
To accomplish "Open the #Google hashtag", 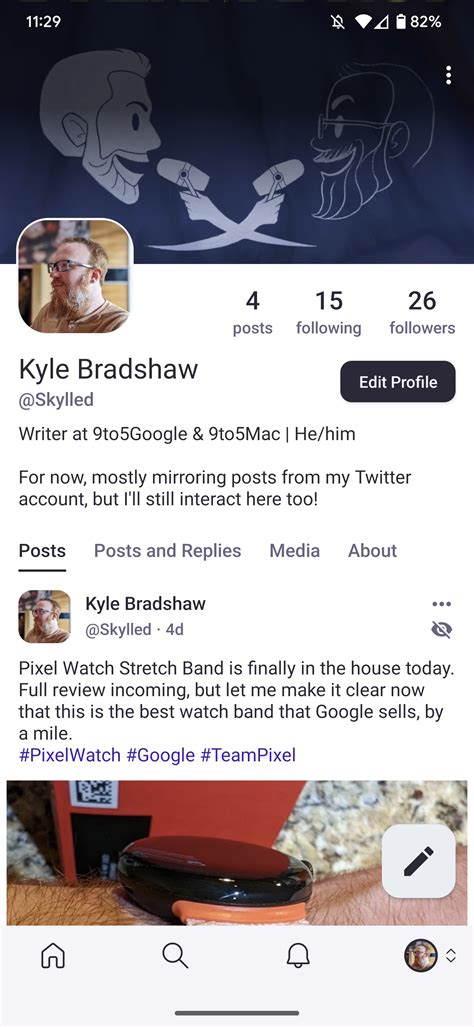I will tap(161, 755).
